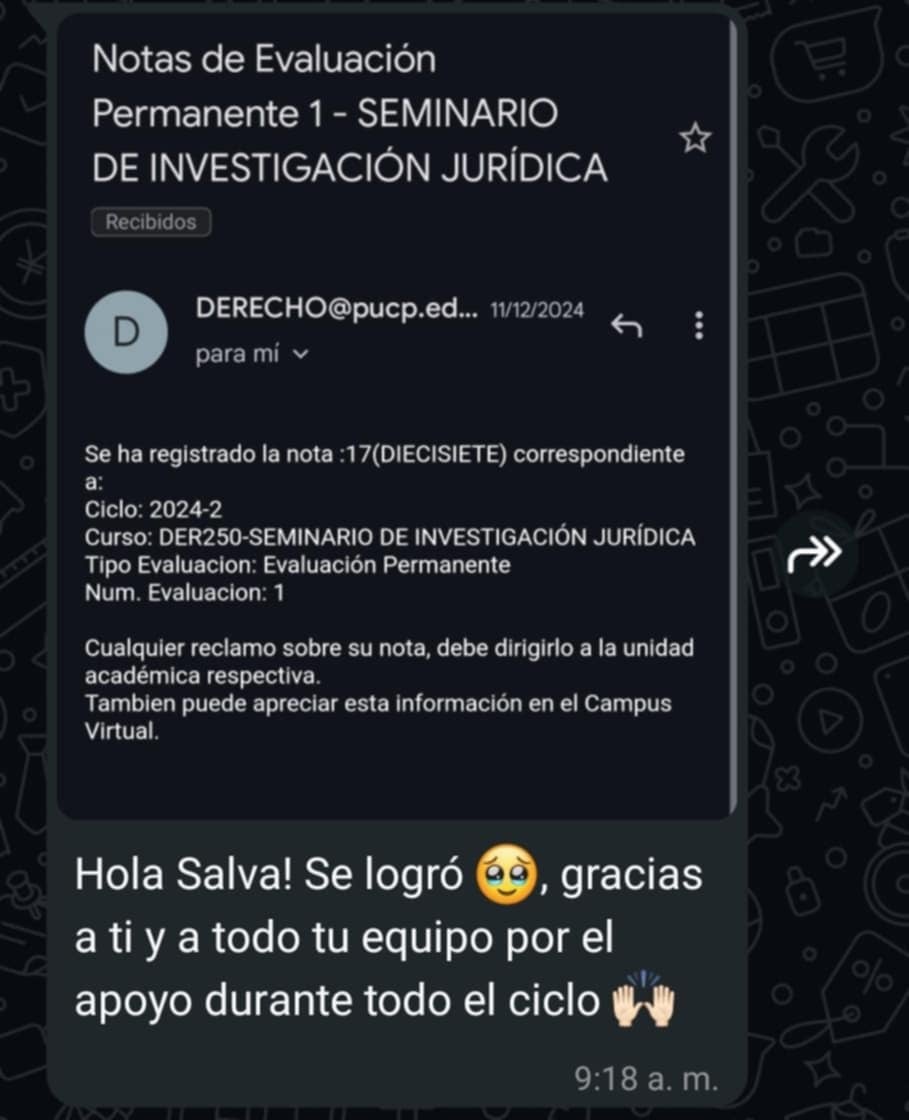Open the three-dot more options menu

point(697,327)
